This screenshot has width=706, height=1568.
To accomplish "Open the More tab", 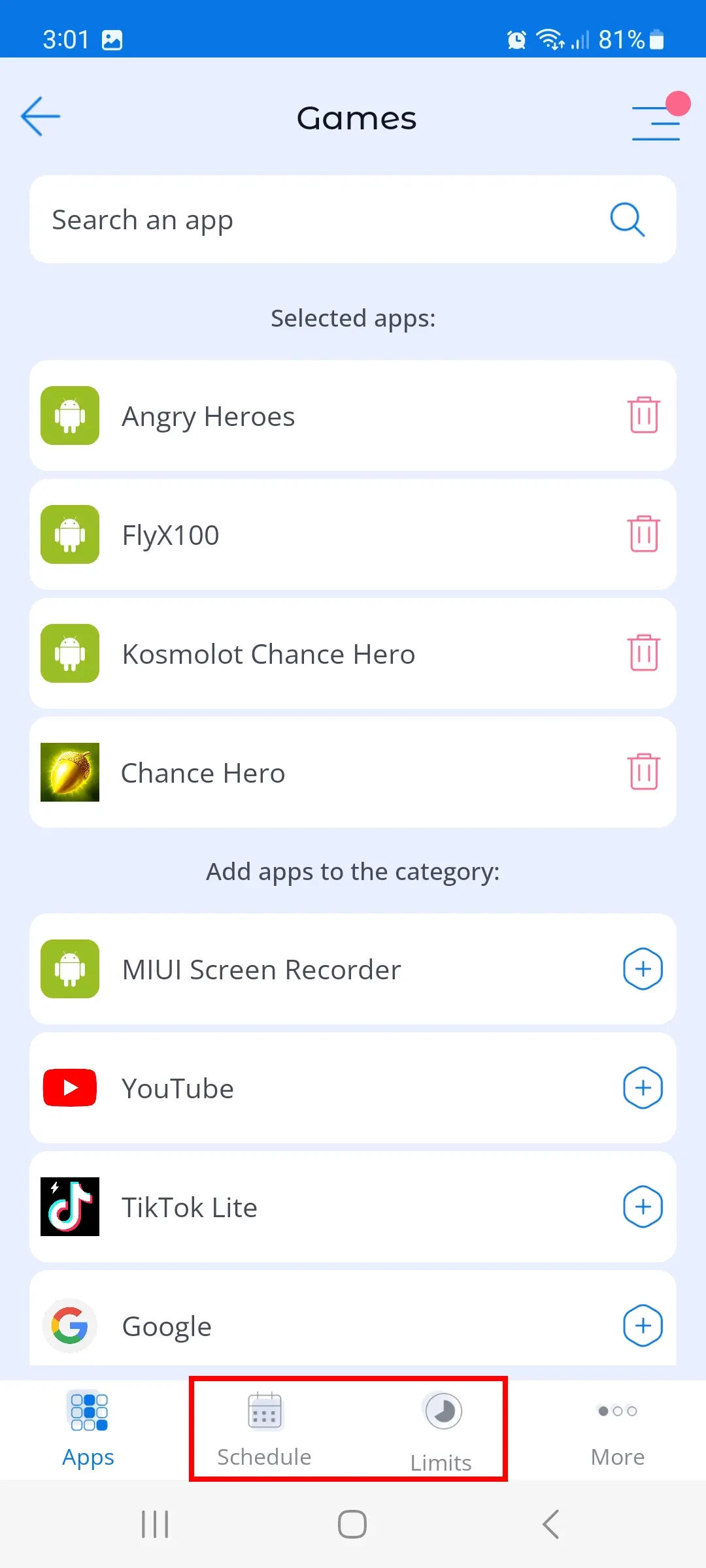I will click(x=617, y=1429).
